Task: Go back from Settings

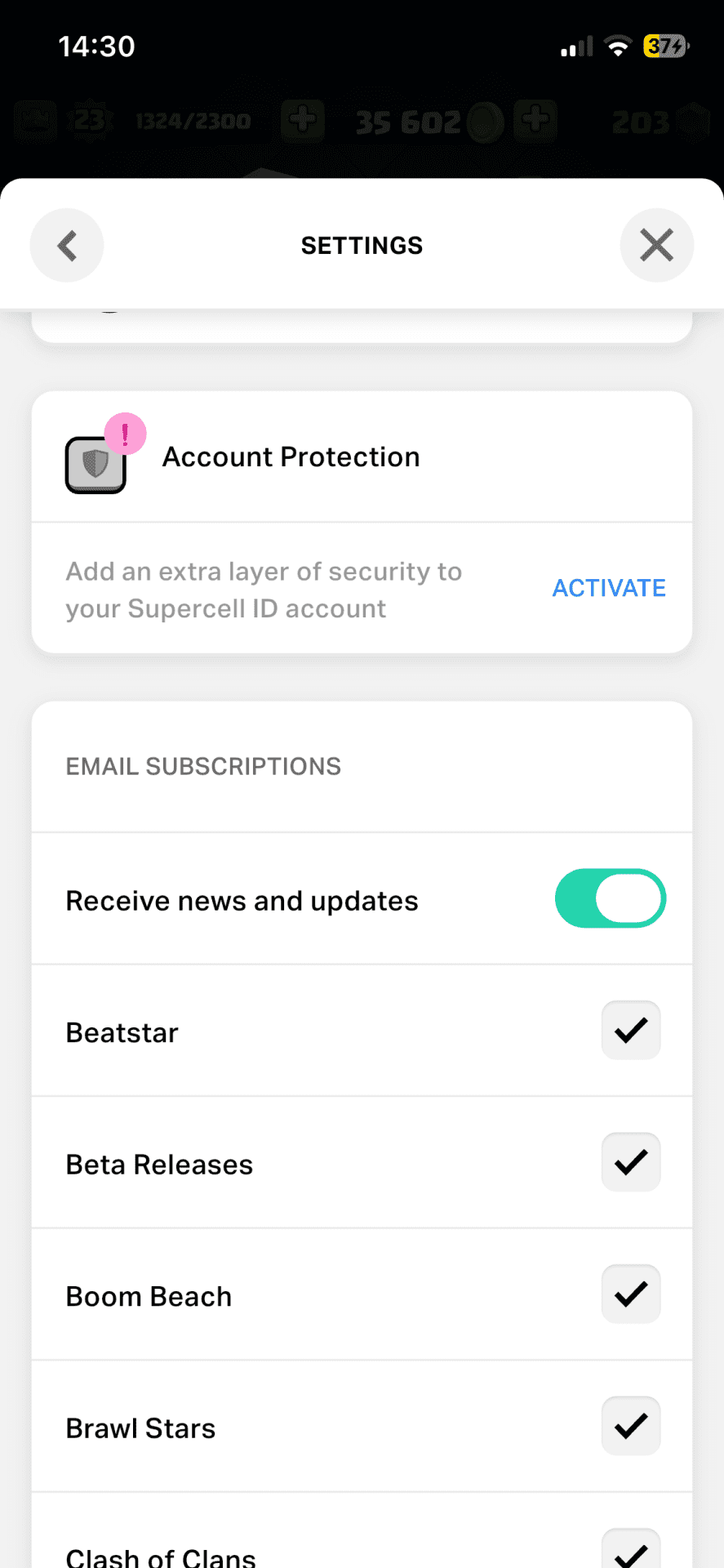Action: click(x=67, y=245)
